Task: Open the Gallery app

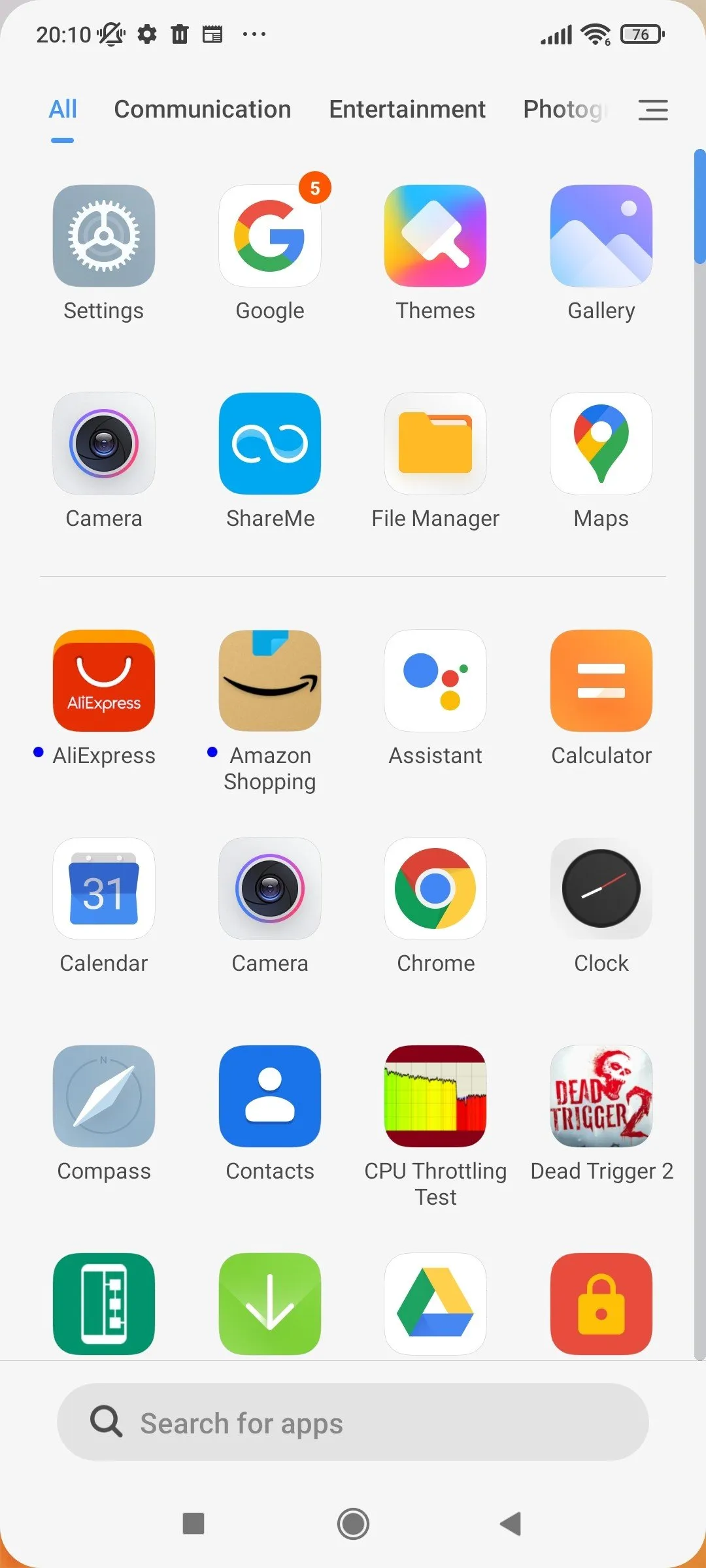Action: click(x=601, y=237)
